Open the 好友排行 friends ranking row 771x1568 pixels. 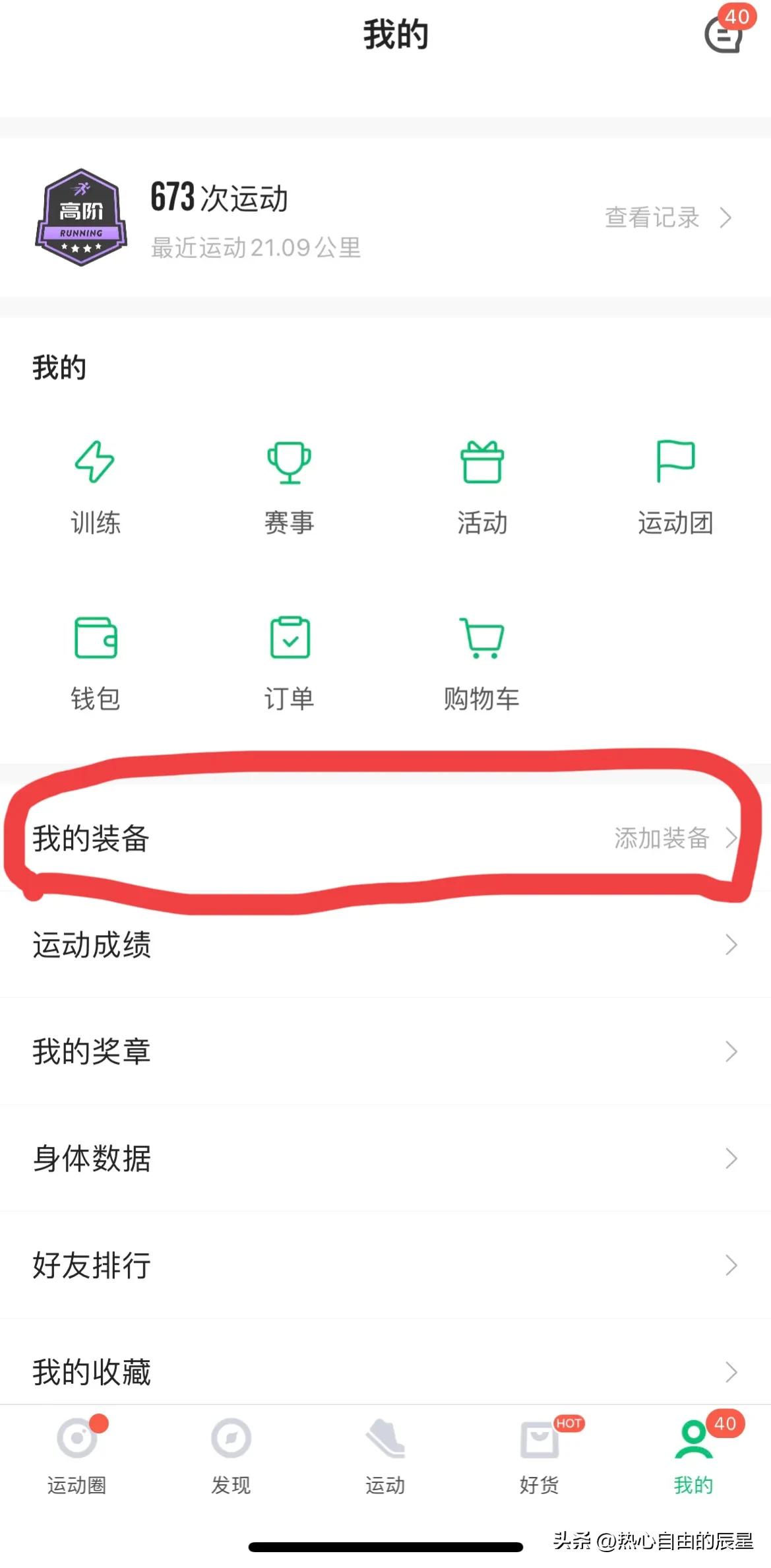[x=385, y=1266]
